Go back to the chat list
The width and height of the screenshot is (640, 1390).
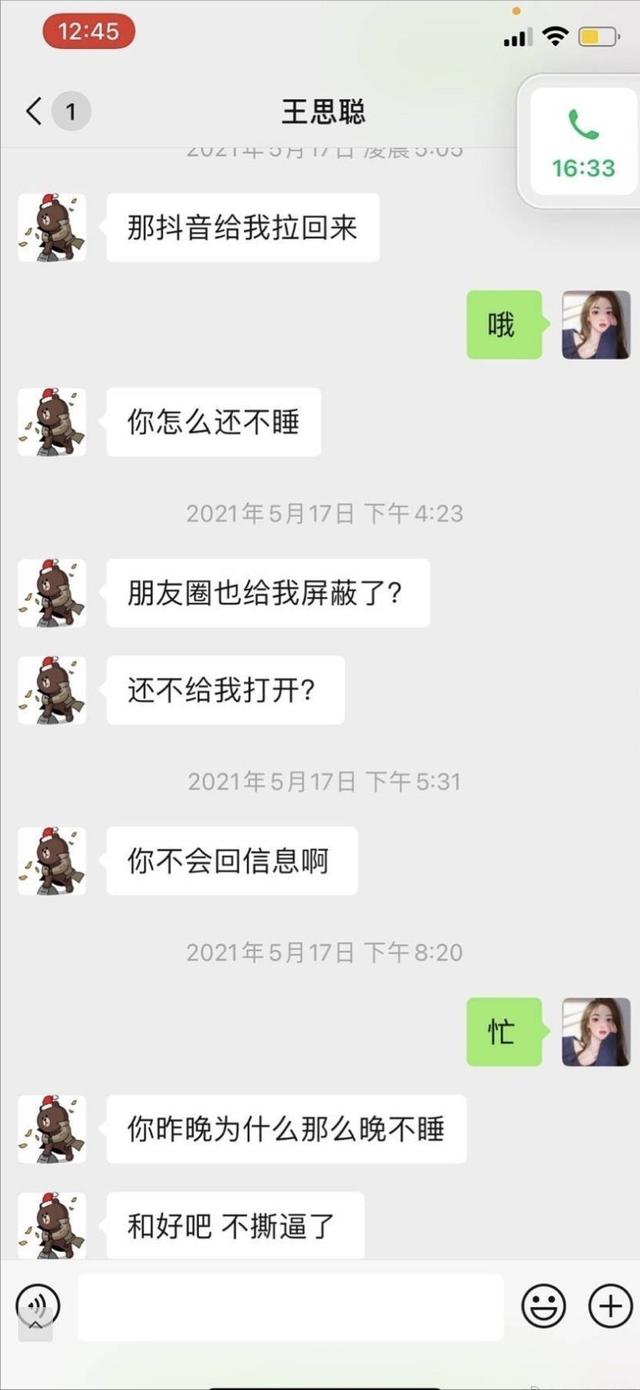coord(36,111)
